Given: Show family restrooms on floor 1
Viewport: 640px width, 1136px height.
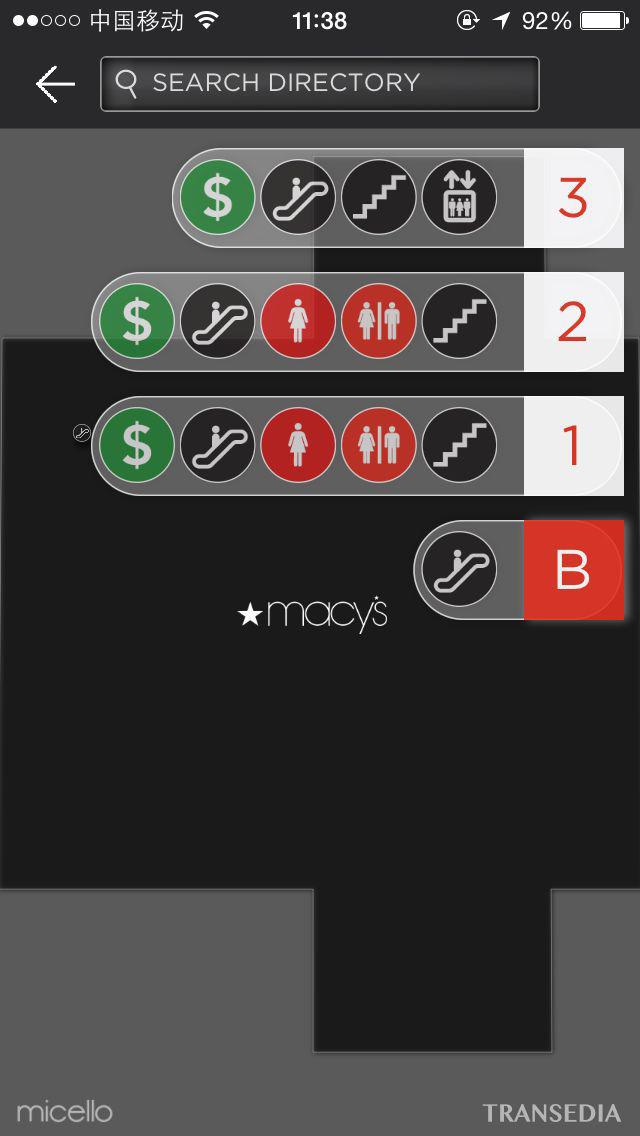Looking at the screenshot, I should (379, 446).
